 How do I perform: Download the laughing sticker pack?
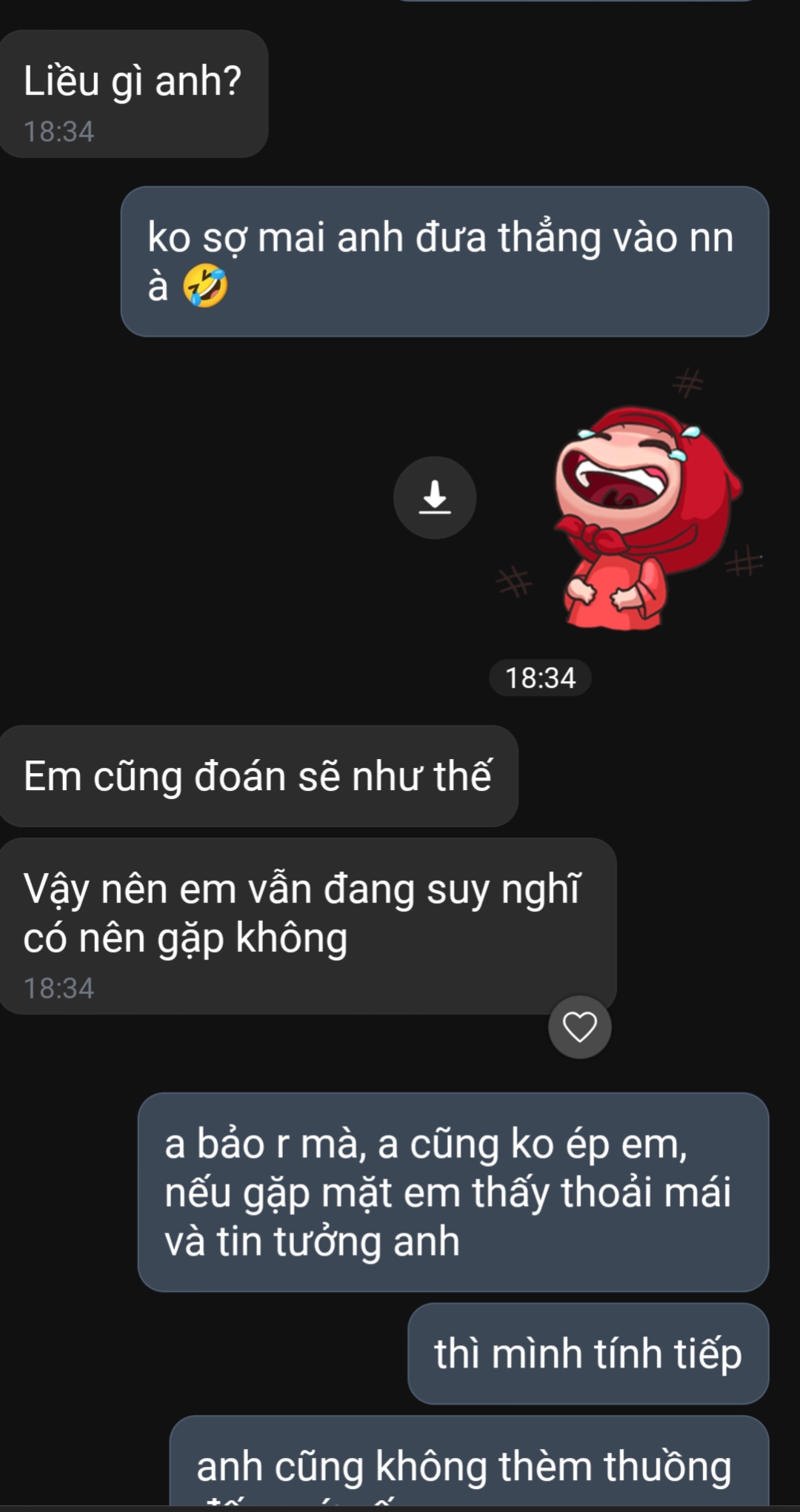[435, 497]
